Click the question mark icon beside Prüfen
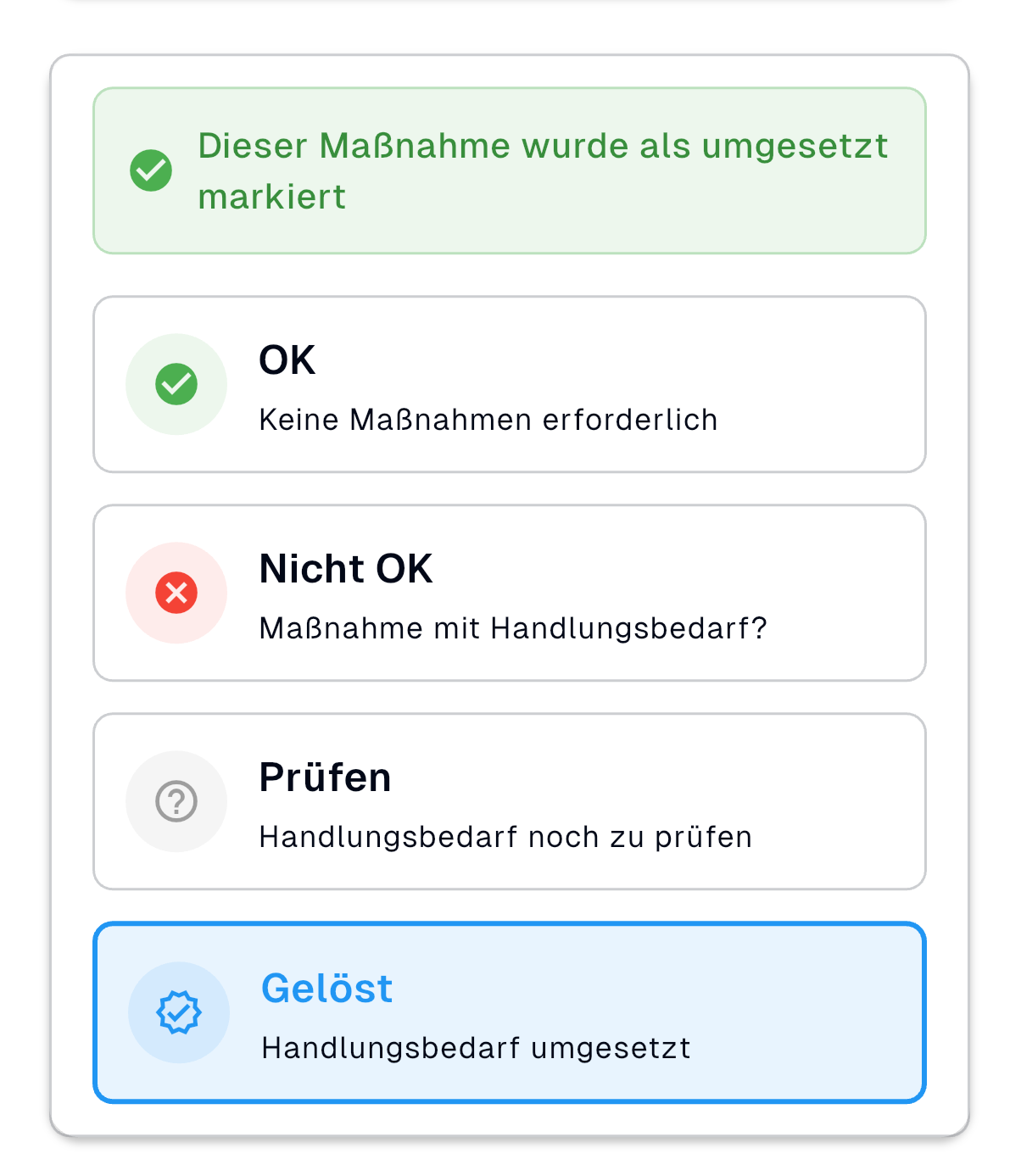The height and width of the screenshot is (1176, 1021). coord(176,802)
